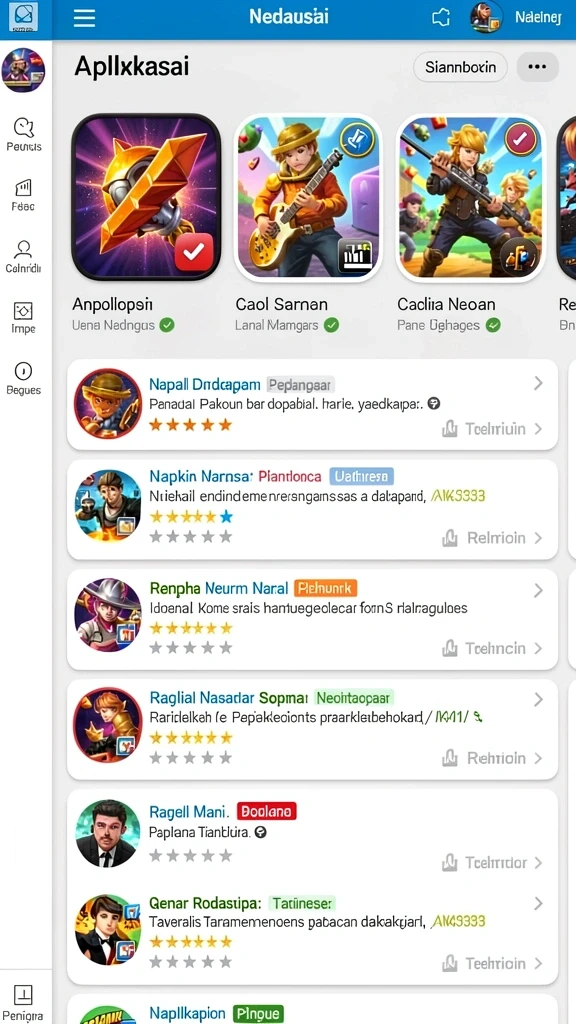576x1024 pixels.
Task: Open Penigra at the bottom of the side rail
Action: (x=24, y=1003)
